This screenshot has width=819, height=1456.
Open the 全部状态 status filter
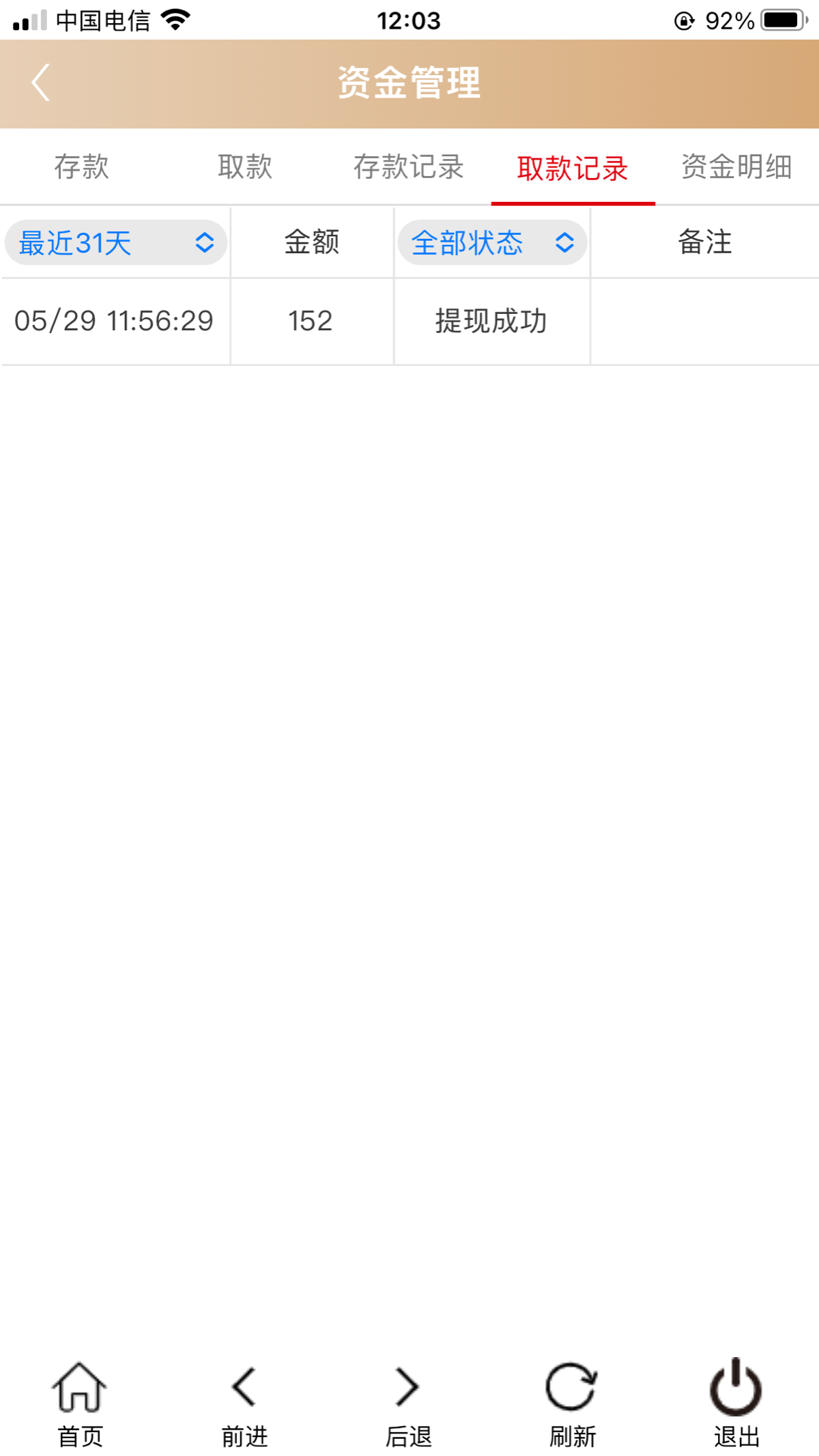492,243
